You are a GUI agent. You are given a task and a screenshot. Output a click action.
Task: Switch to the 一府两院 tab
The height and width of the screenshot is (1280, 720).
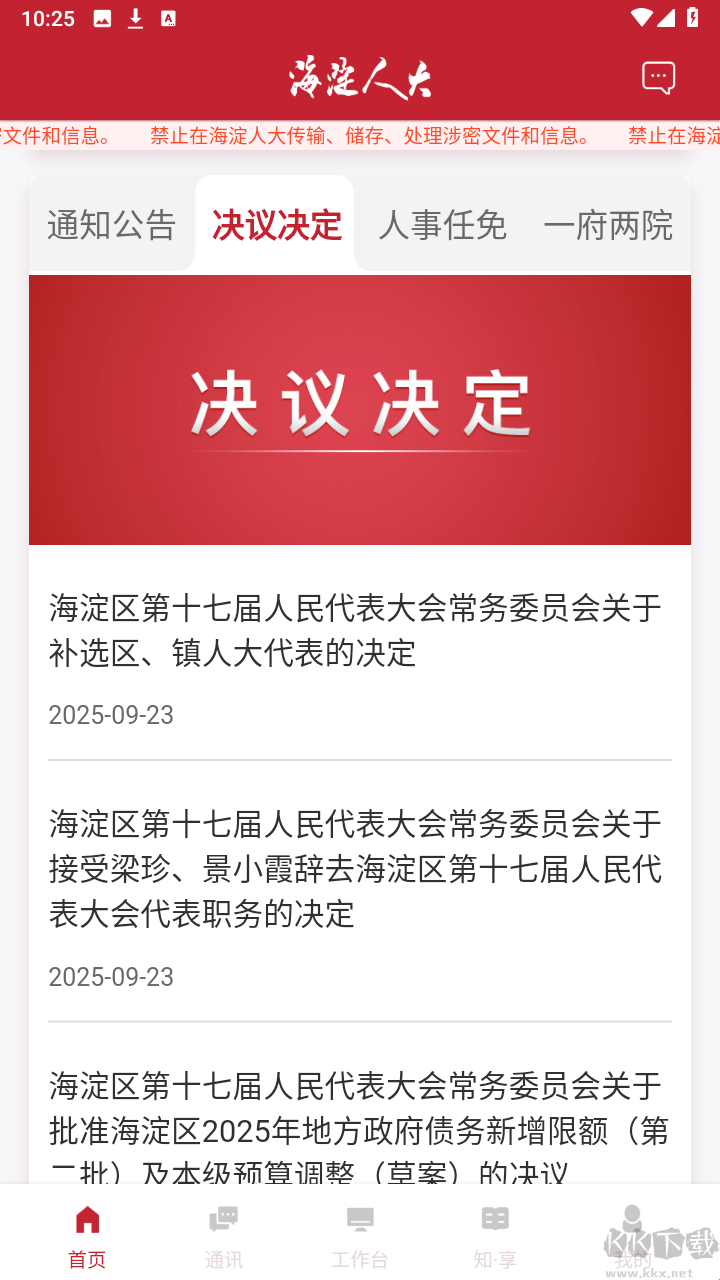click(606, 225)
